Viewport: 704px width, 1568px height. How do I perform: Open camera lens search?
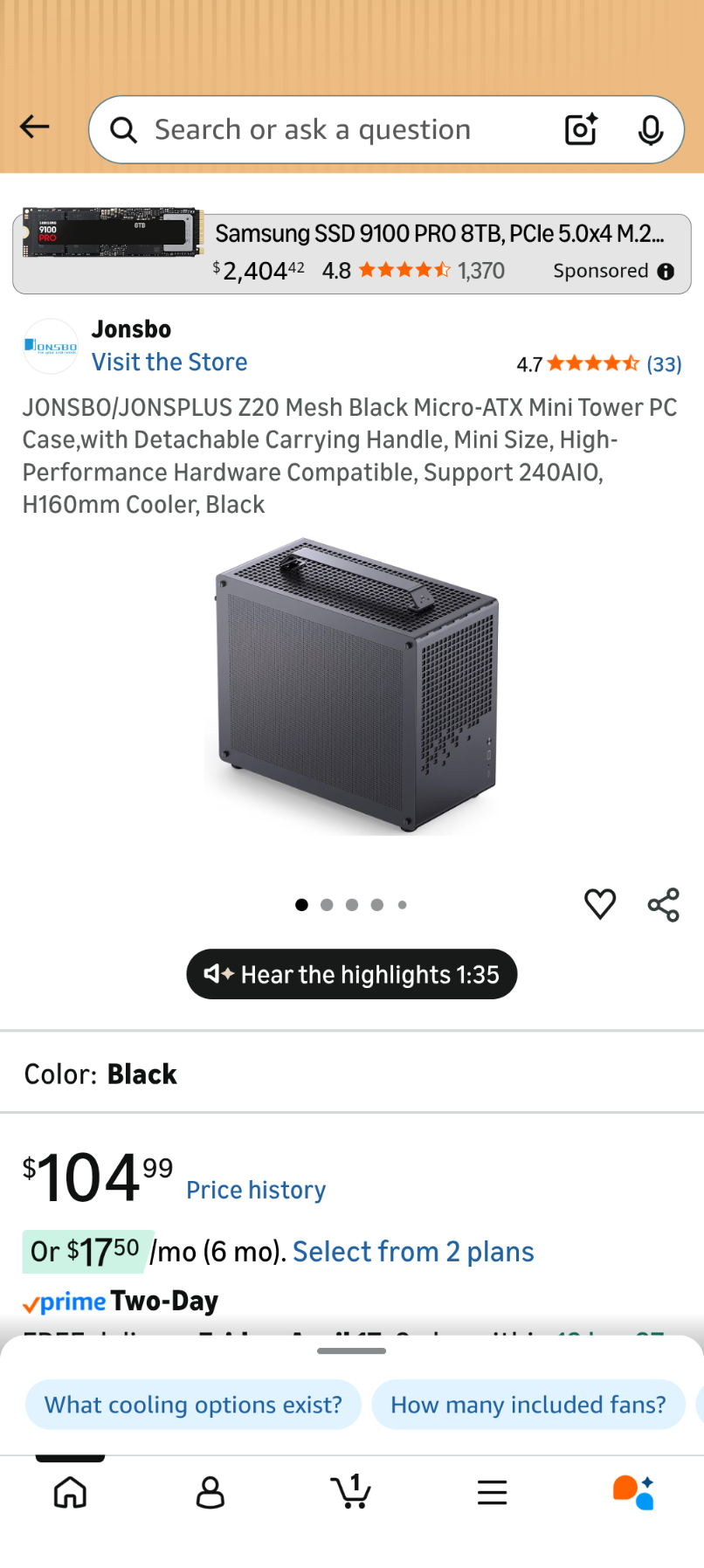tap(581, 130)
